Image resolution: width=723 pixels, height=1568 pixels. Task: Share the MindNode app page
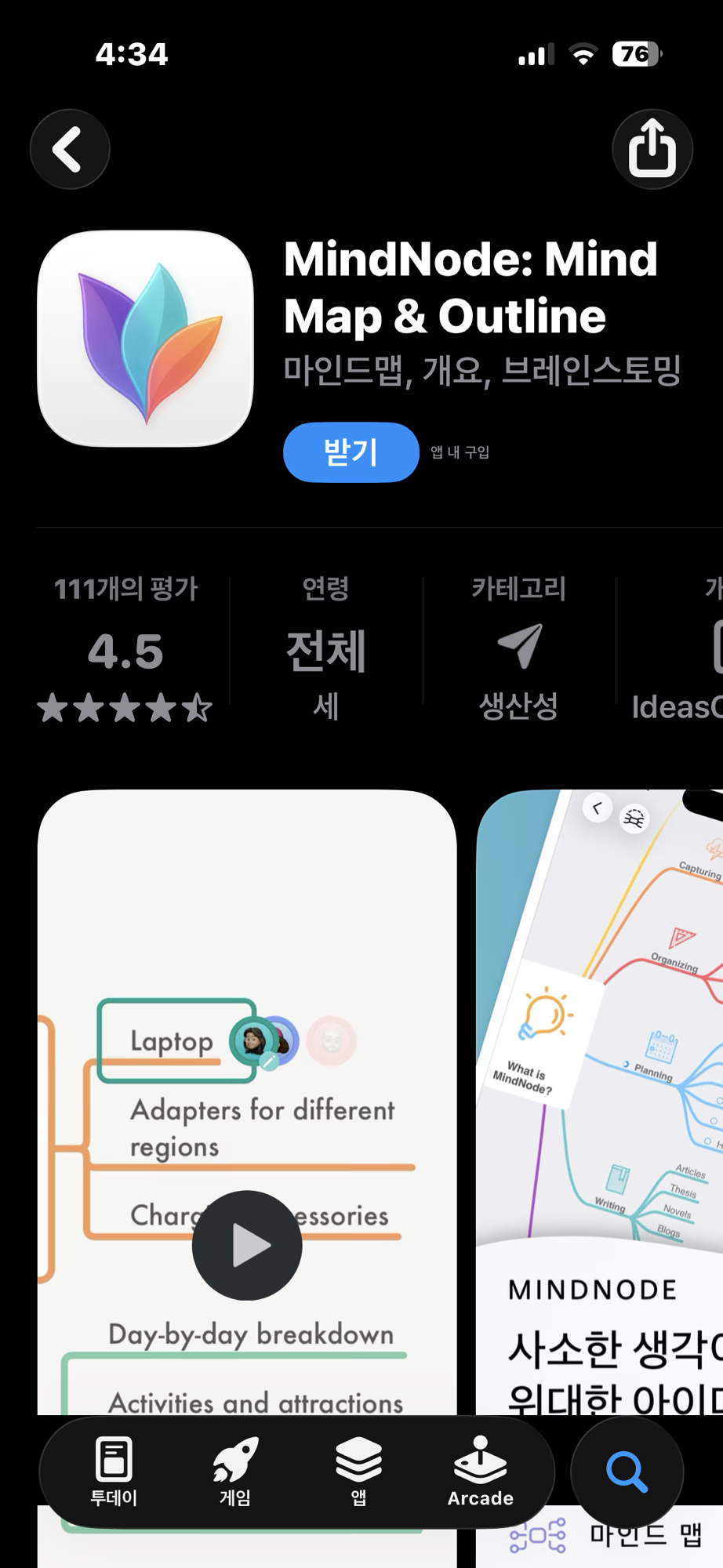(x=652, y=149)
